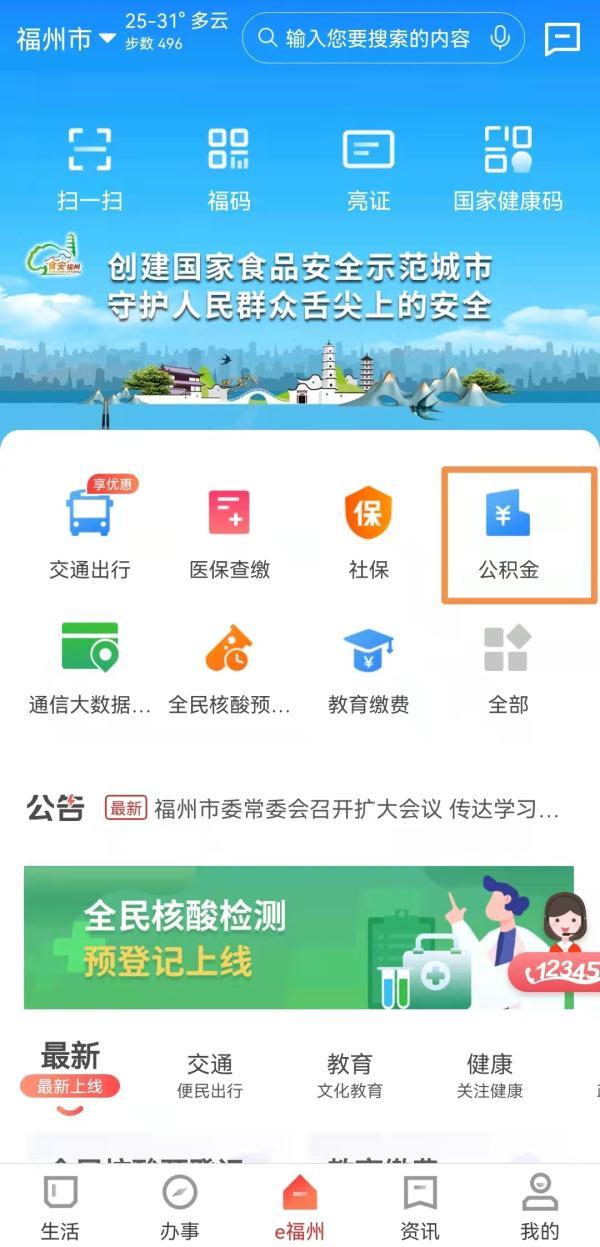The width and height of the screenshot is (600, 1247).
Task: Open the city selector 福州市
Action: pos(65,38)
